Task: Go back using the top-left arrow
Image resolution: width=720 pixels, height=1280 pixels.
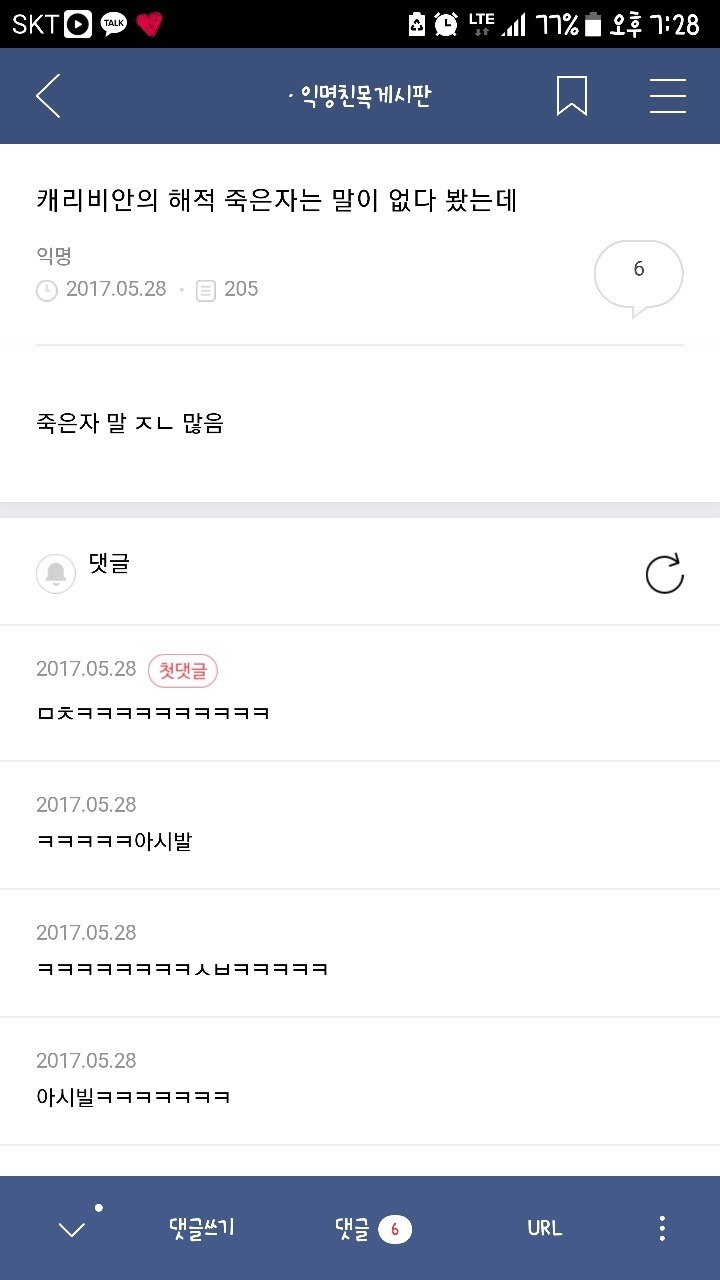Action: pos(48,96)
